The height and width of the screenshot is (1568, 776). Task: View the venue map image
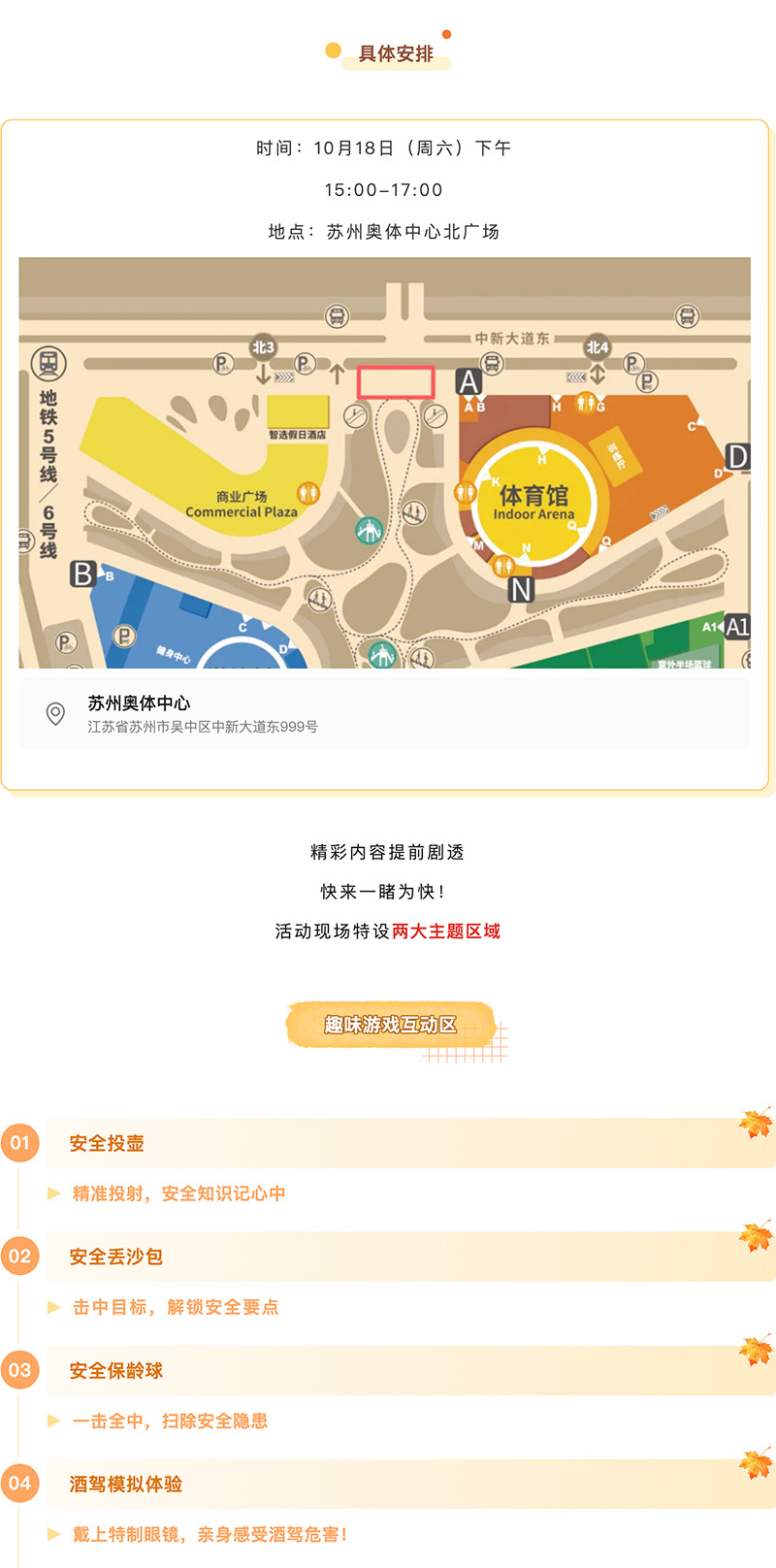(384, 463)
